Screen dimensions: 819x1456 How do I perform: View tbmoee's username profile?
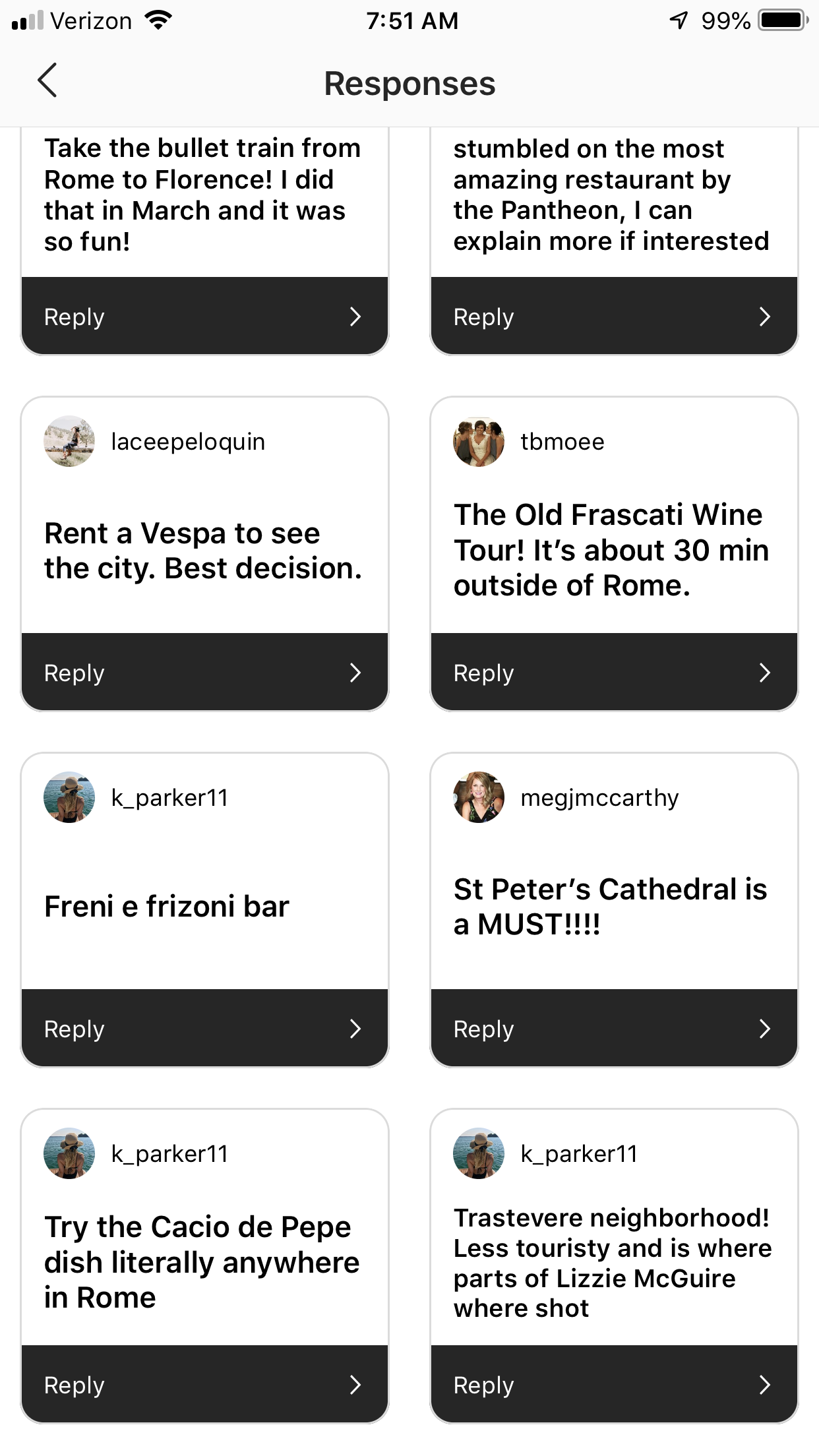[562, 442]
